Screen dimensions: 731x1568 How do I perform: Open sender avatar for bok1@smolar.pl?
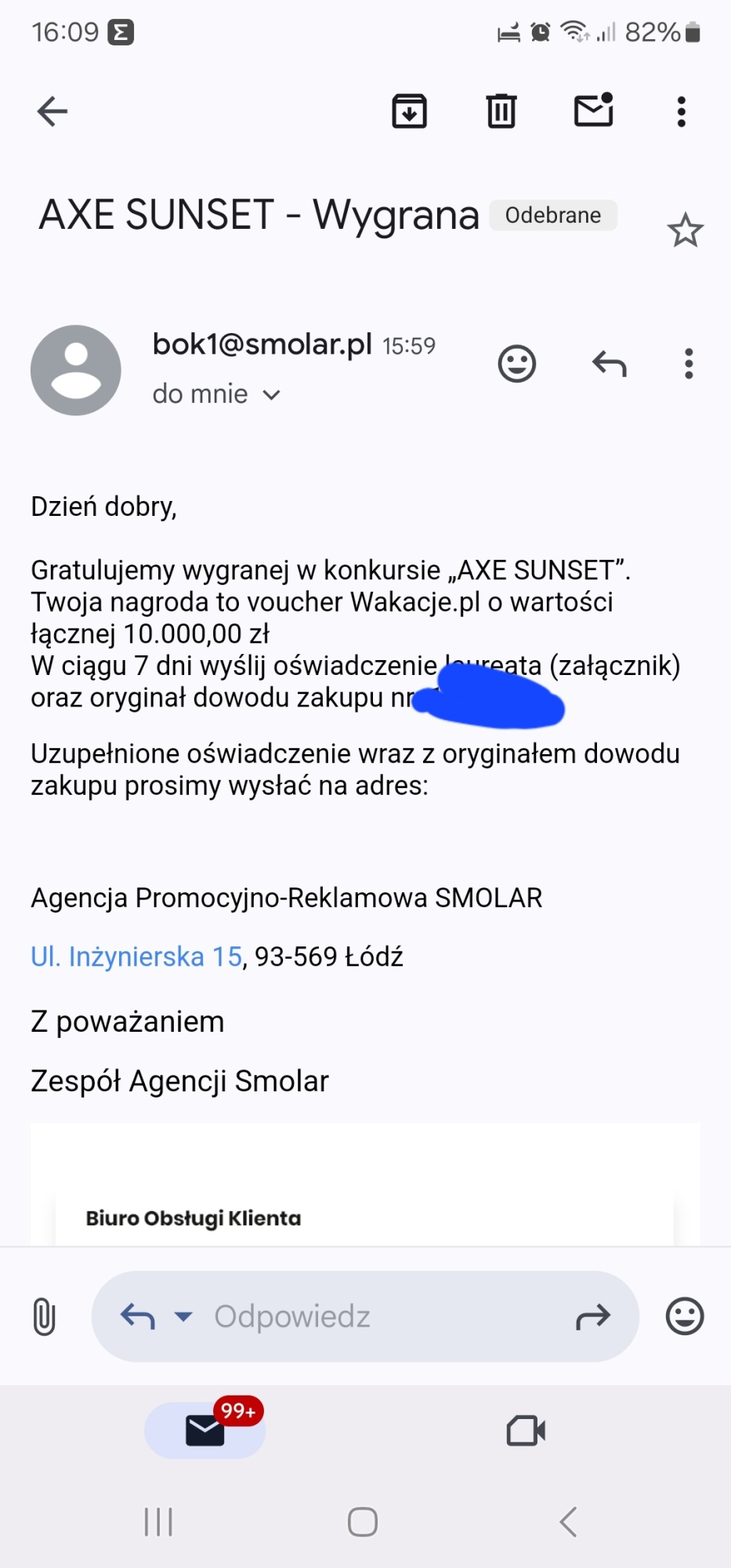tap(76, 370)
